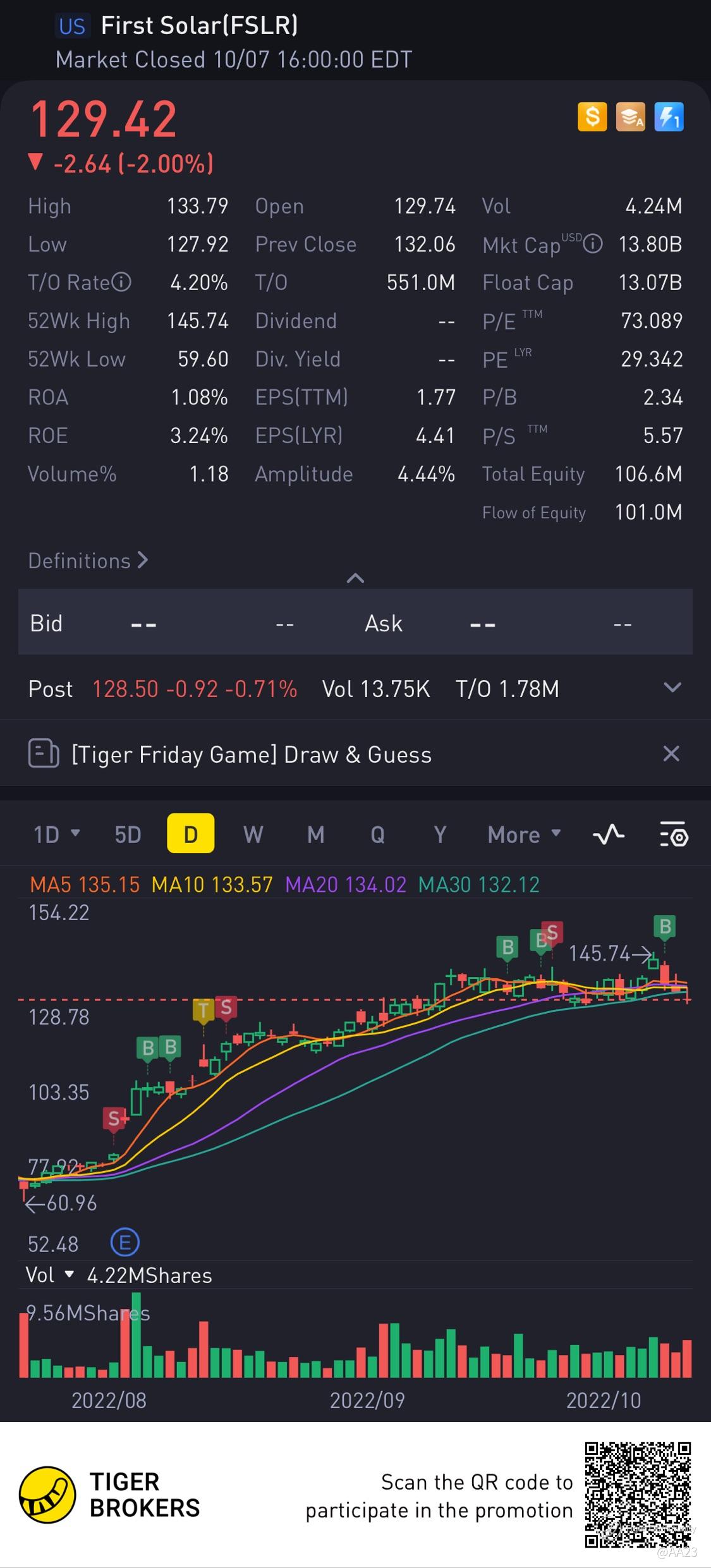This screenshot has height=1568, width=711.
Task: Switch chart to M monthly view
Action: pos(315,834)
